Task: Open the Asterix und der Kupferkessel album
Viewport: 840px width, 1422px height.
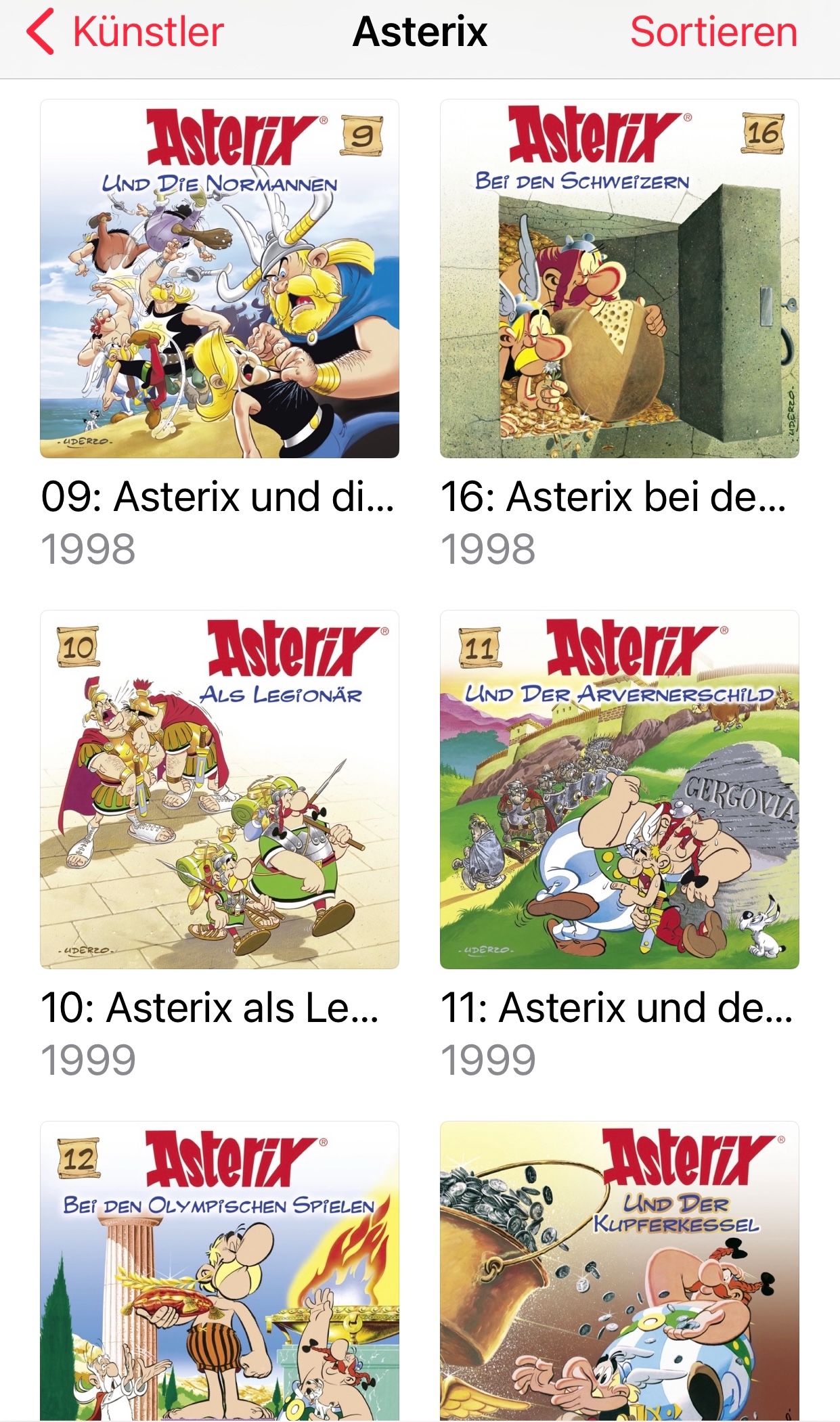Action: (619, 1270)
